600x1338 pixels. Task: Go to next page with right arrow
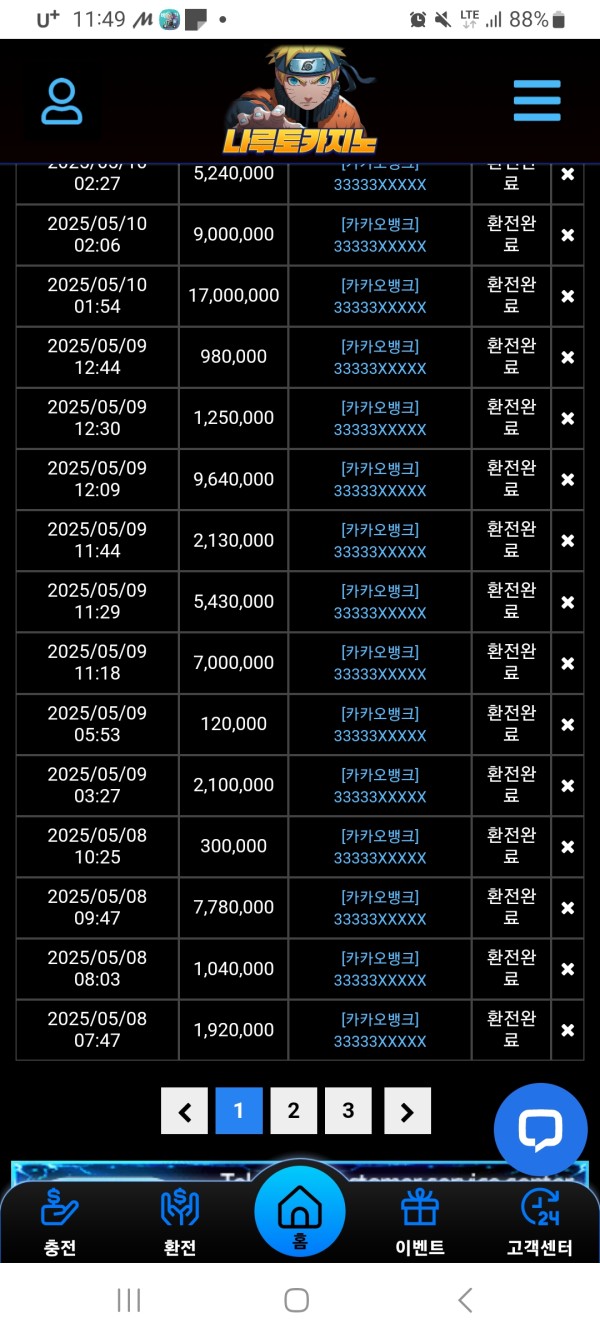tap(407, 1111)
